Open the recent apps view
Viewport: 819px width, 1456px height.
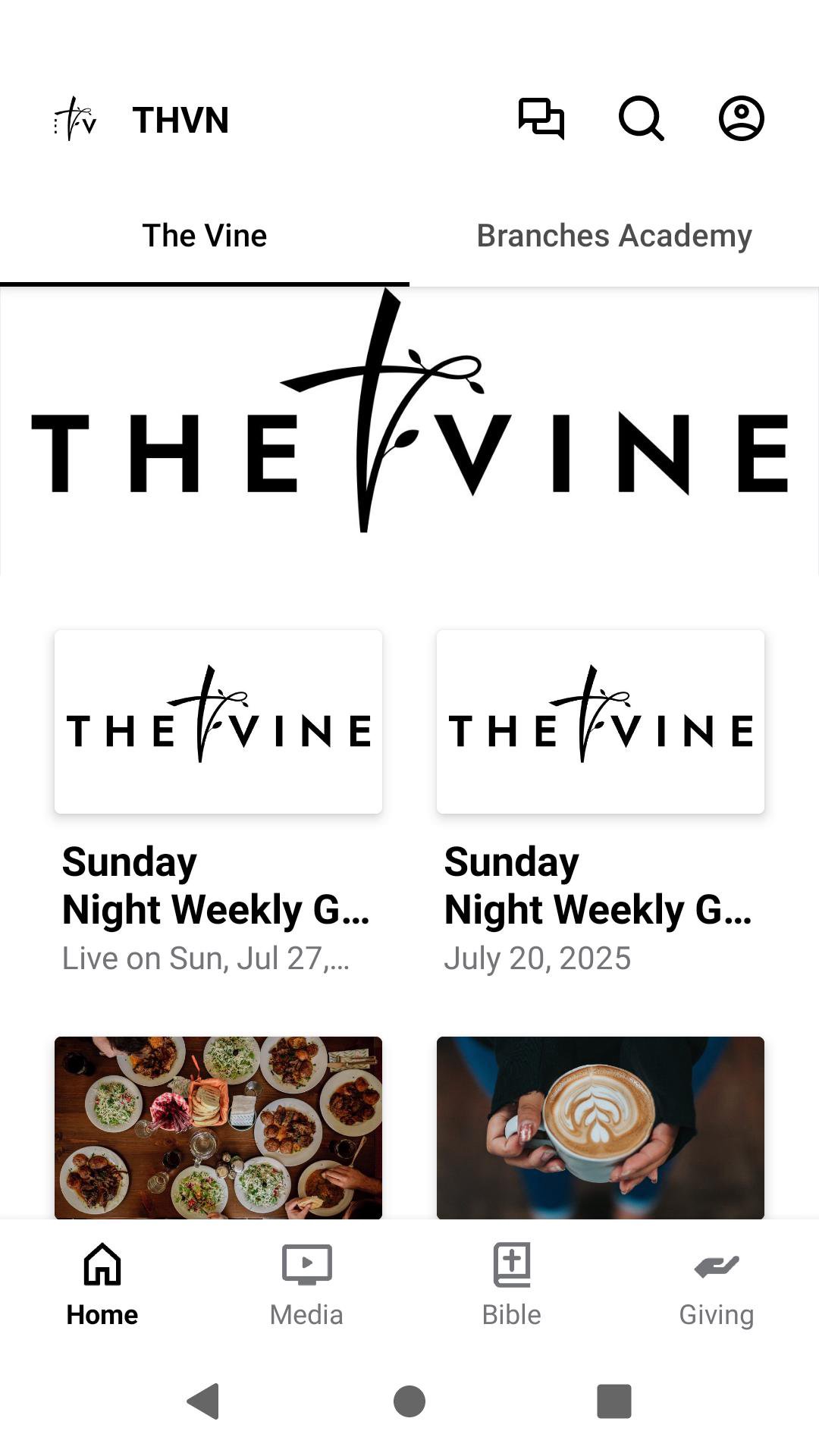(614, 1401)
